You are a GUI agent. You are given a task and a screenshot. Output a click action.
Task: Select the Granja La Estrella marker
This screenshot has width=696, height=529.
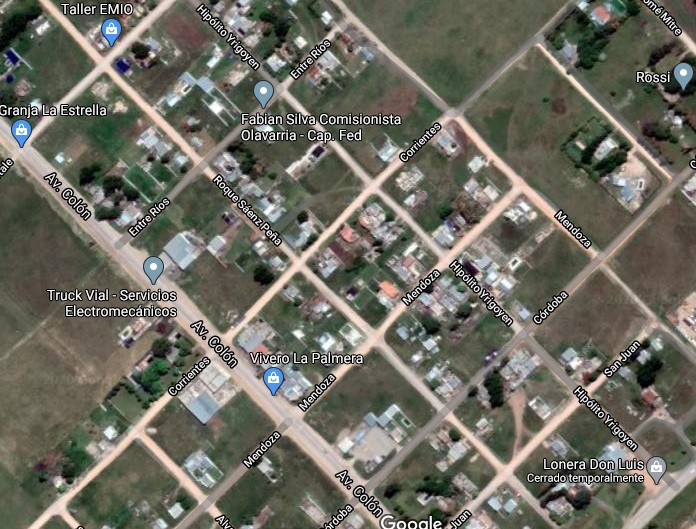21,130
